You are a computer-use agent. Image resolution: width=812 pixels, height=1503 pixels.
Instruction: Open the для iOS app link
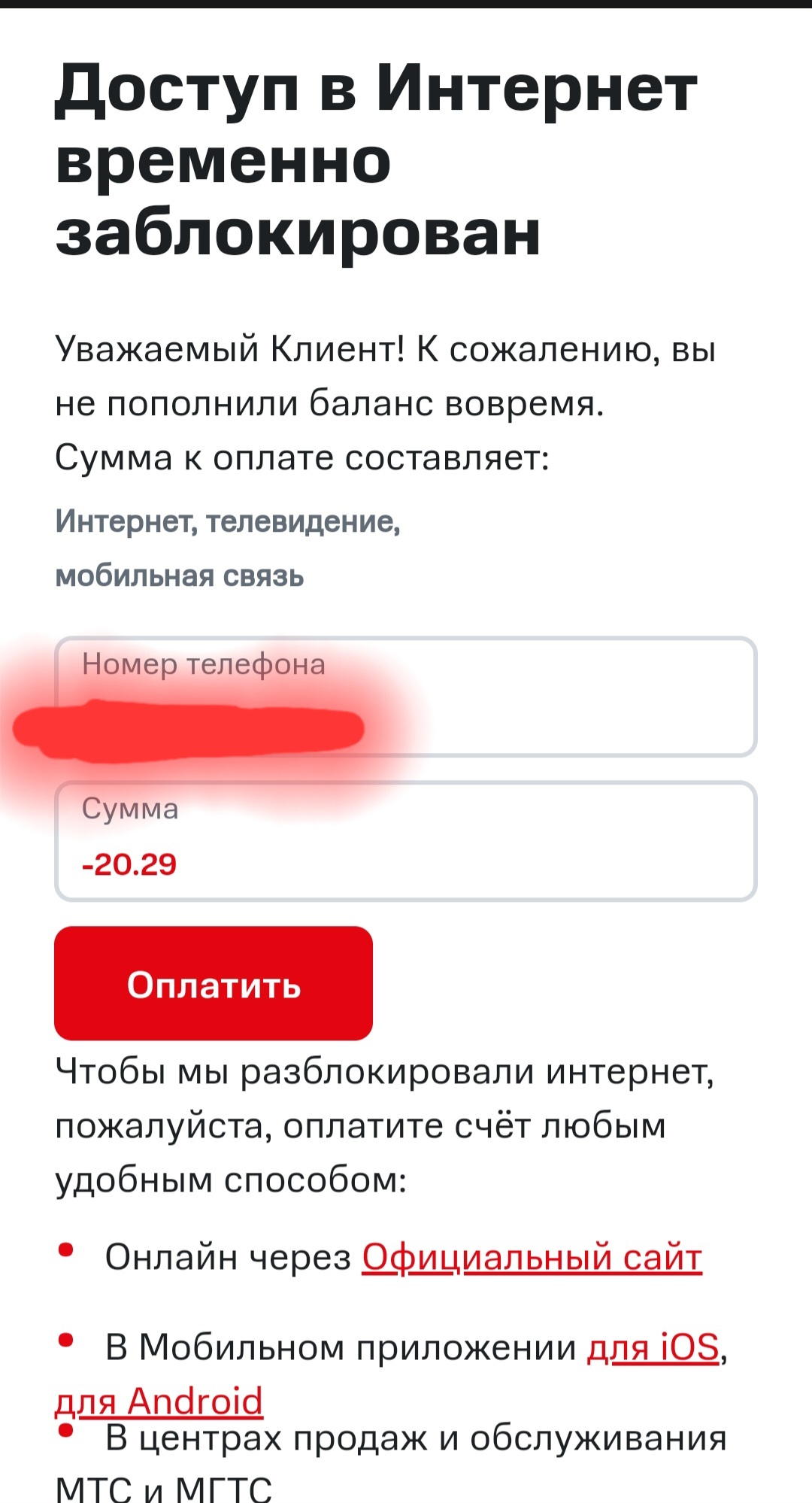(x=653, y=1347)
